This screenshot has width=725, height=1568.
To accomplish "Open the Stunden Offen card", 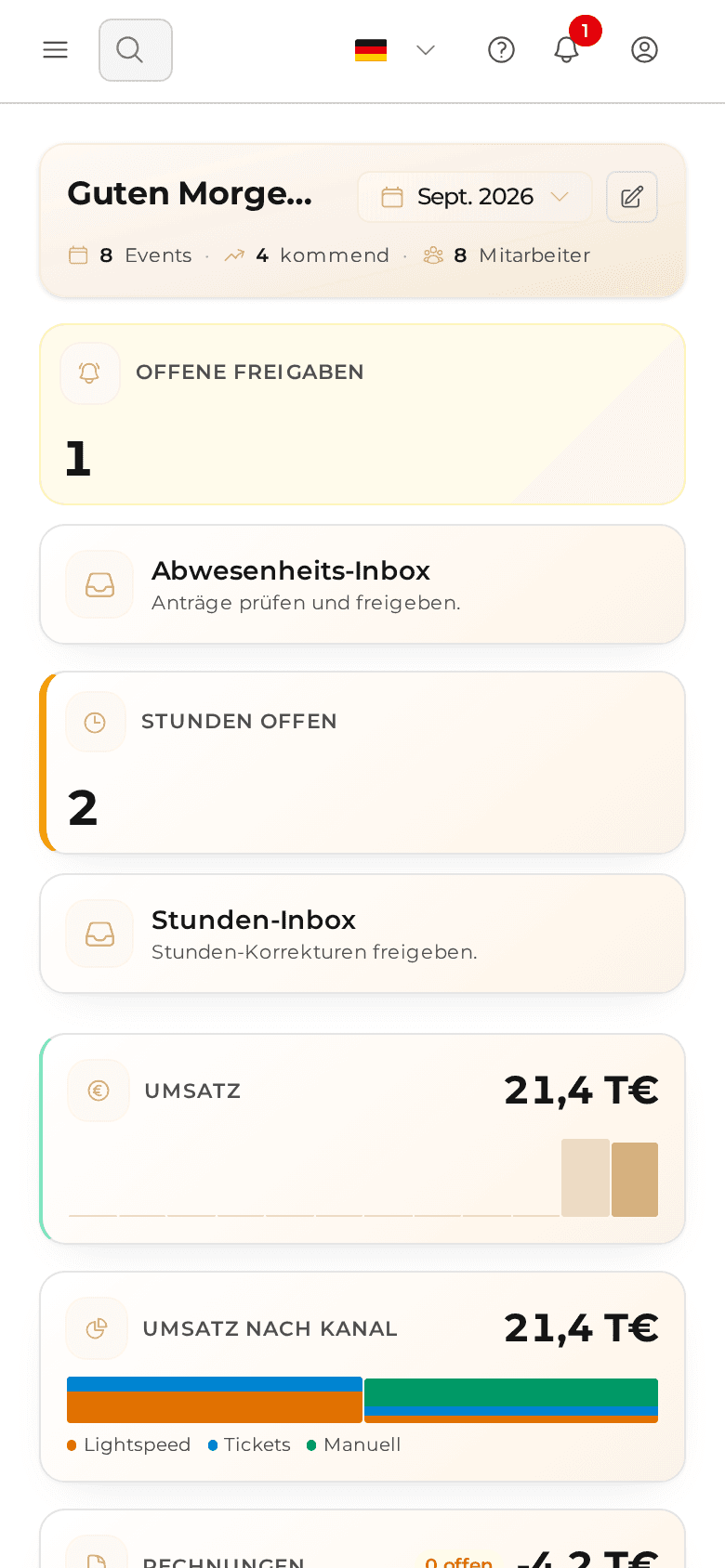I will pos(362,763).
